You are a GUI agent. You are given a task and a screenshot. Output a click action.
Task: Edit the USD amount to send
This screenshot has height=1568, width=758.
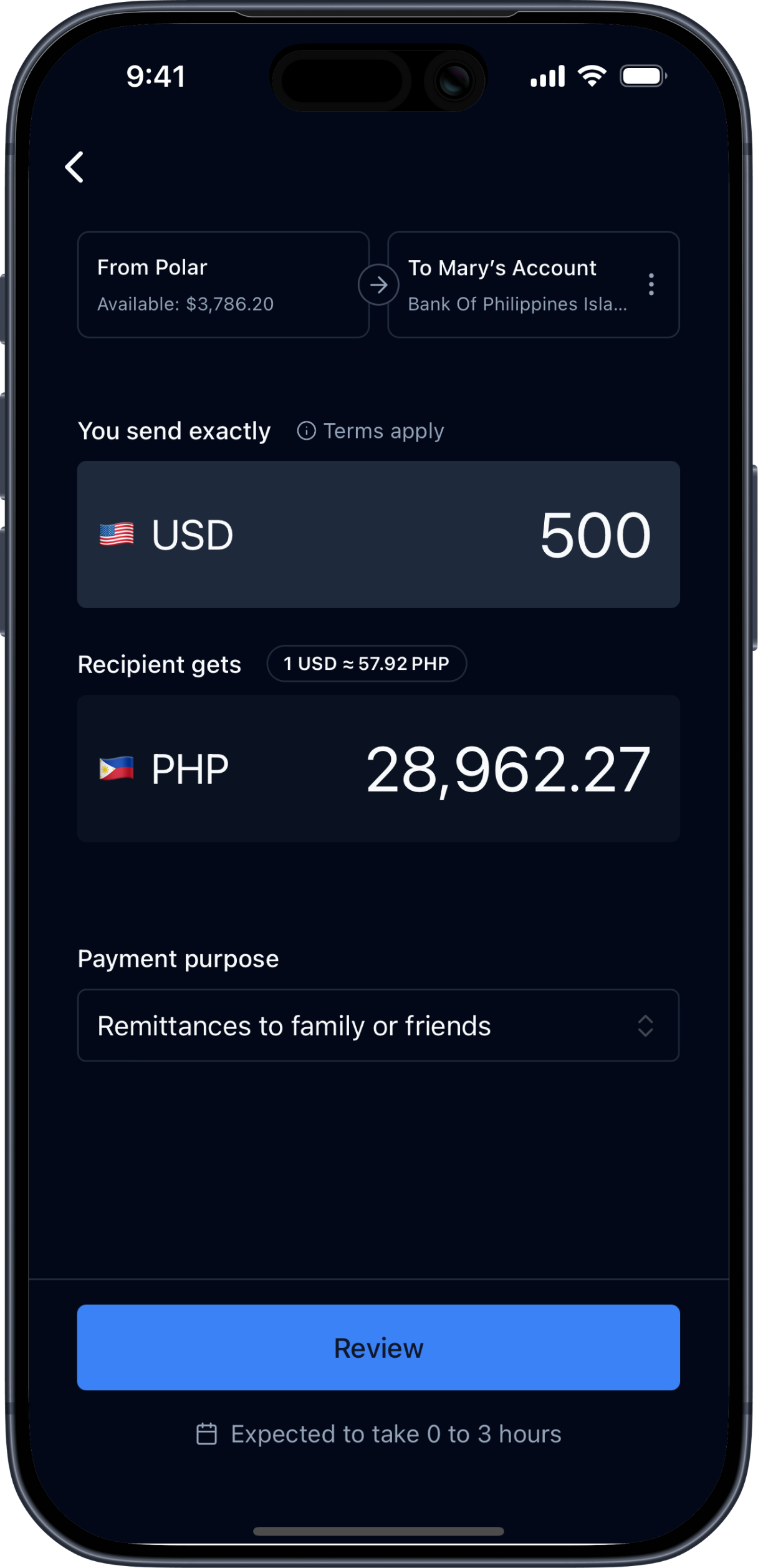[x=595, y=535]
